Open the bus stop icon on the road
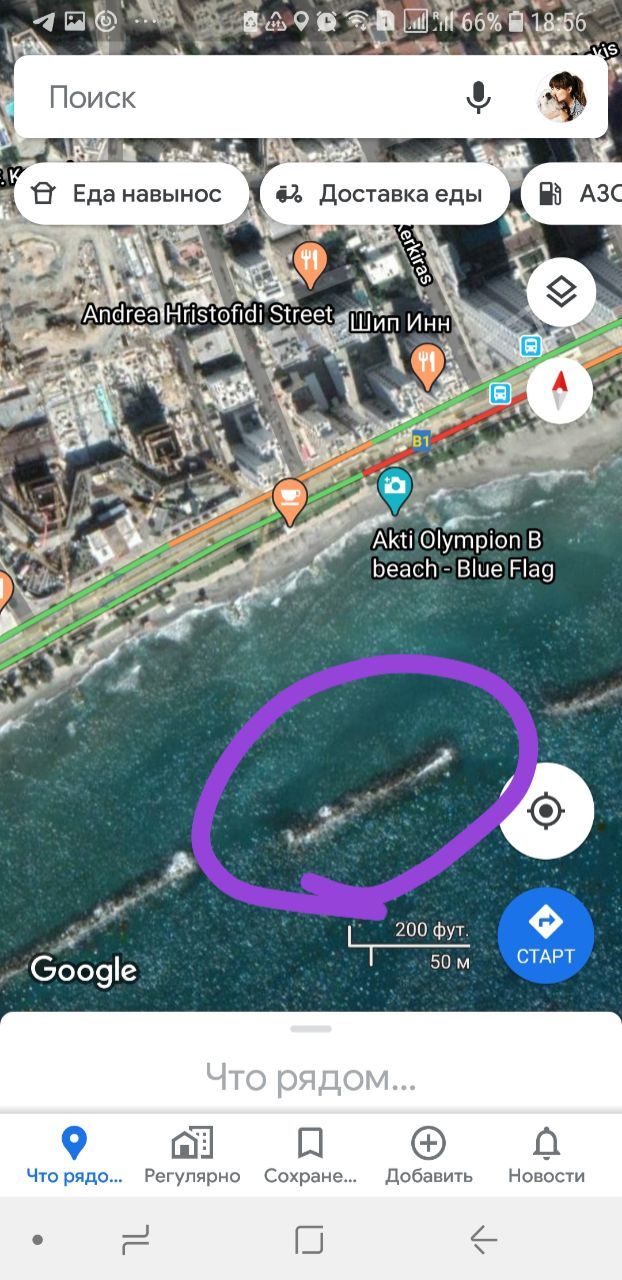 tap(501, 393)
